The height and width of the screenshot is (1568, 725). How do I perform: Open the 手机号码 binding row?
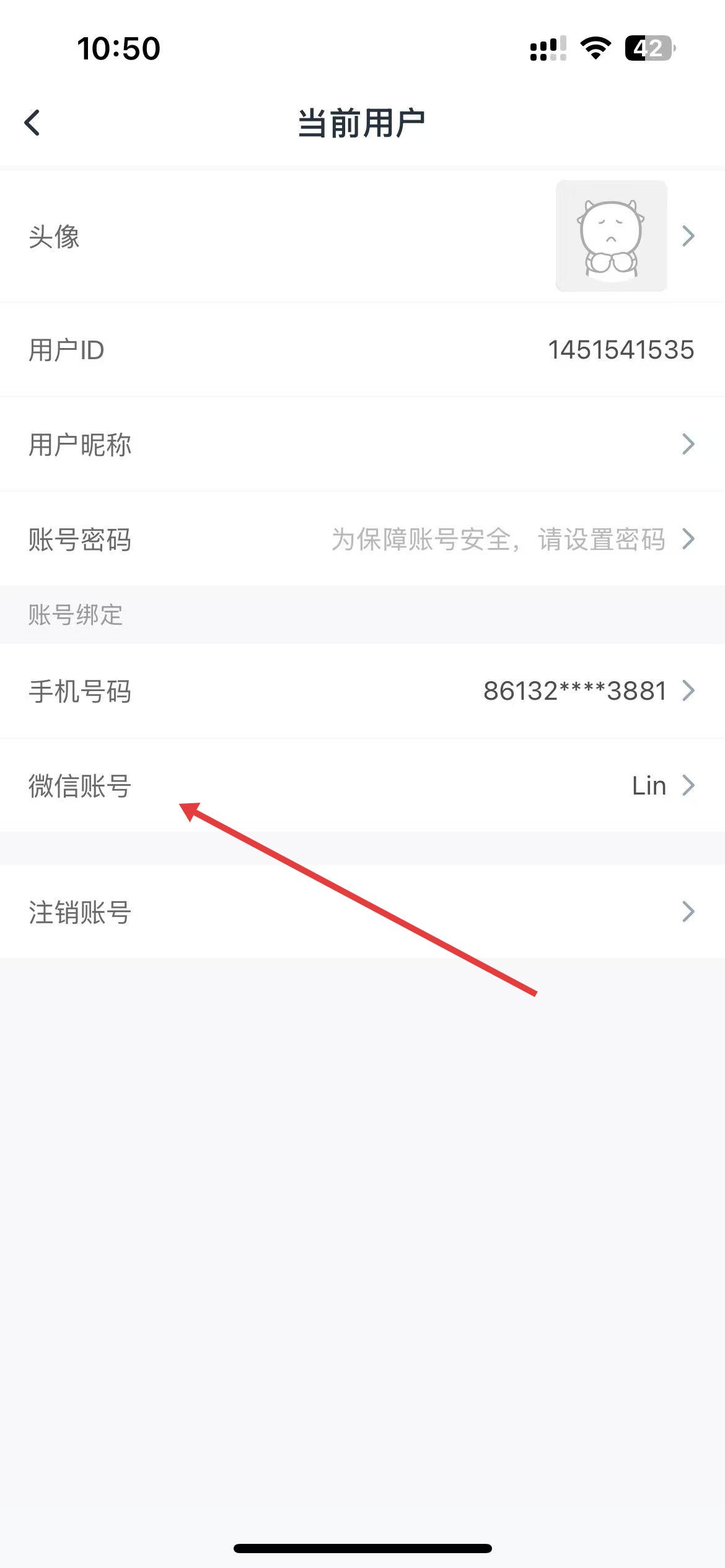click(x=362, y=691)
